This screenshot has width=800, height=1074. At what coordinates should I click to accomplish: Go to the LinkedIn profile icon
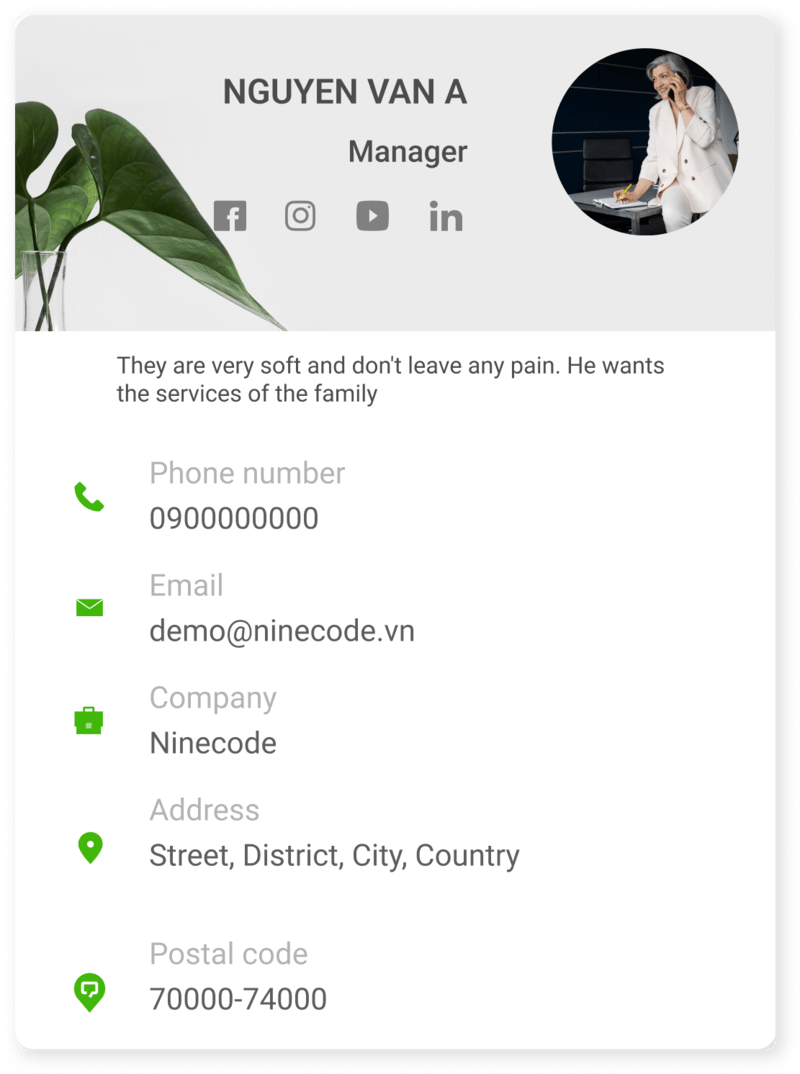pos(446,216)
